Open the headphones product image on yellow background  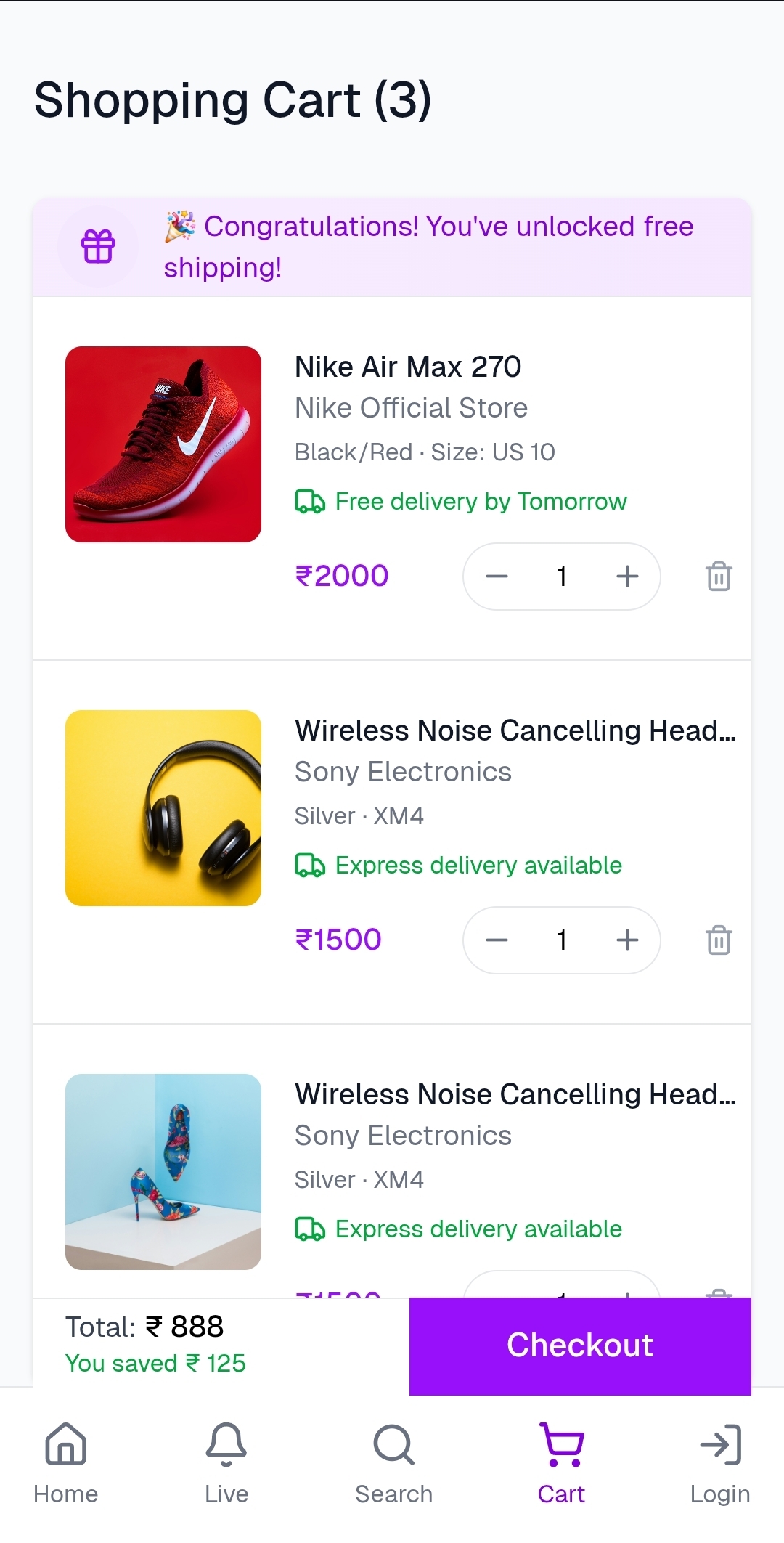[x=163, y=808]
